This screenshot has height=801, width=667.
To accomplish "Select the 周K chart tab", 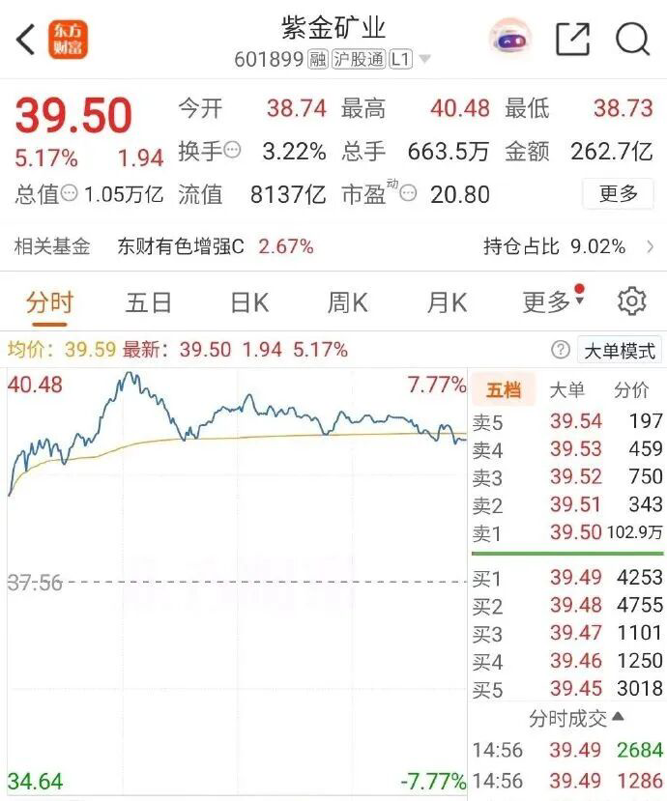I will (347, 301).
